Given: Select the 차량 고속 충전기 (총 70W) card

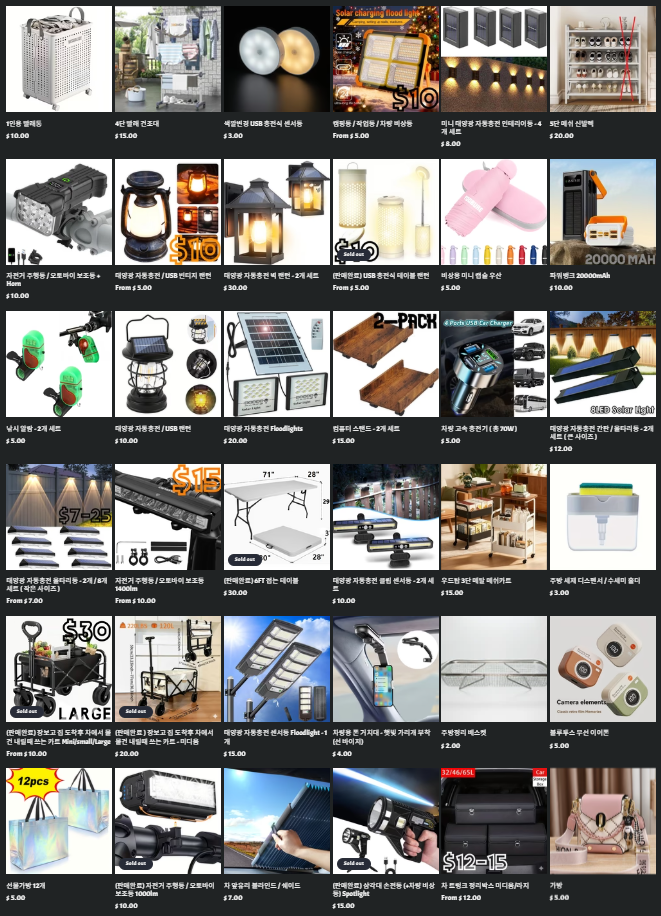Looking at the screenshot, I should tap(493, 364).
